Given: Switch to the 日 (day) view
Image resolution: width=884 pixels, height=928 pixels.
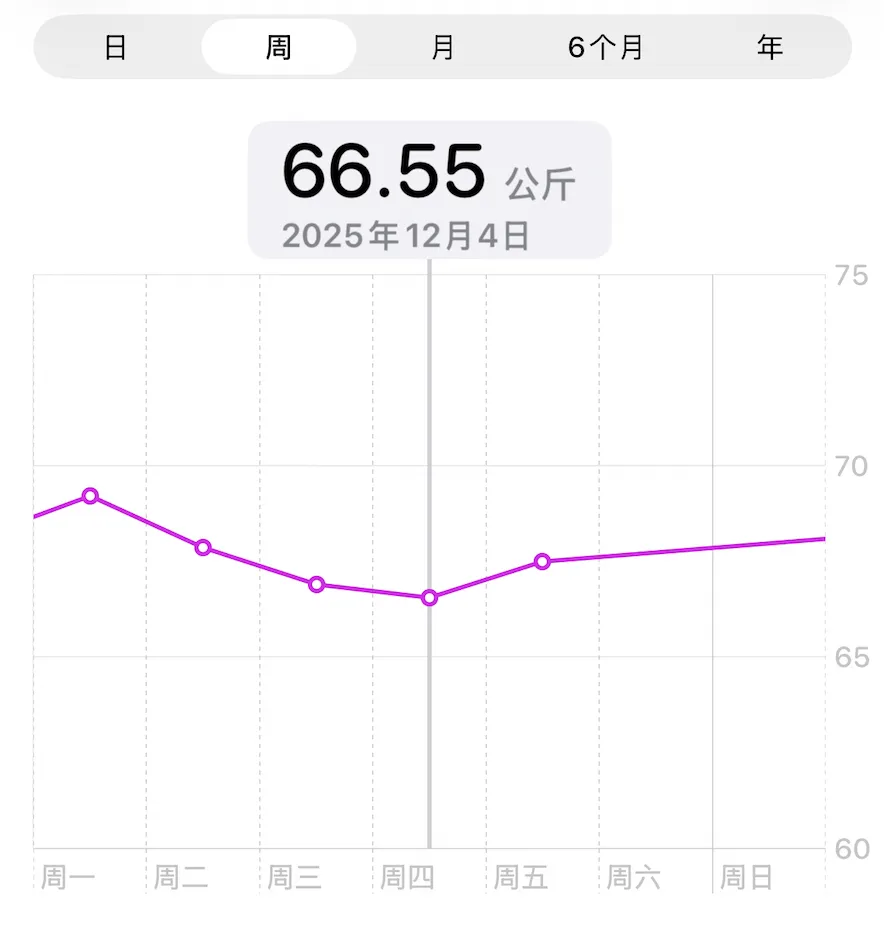Looking at the screenshot, I should point(116,47).
